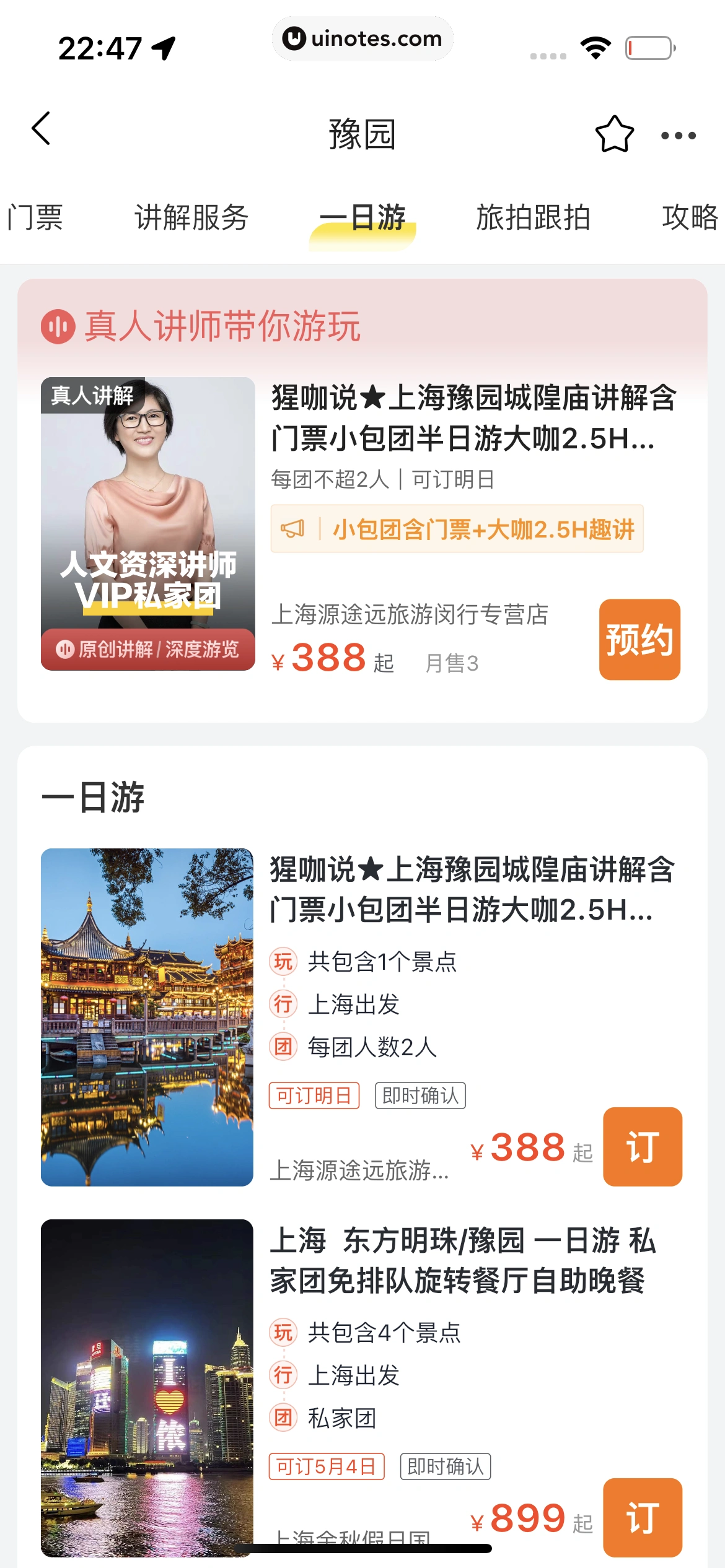Open the 旅拍跟拍 tab
The image size is (725, 1568).
pyautogui.click(x=532, y=217)
